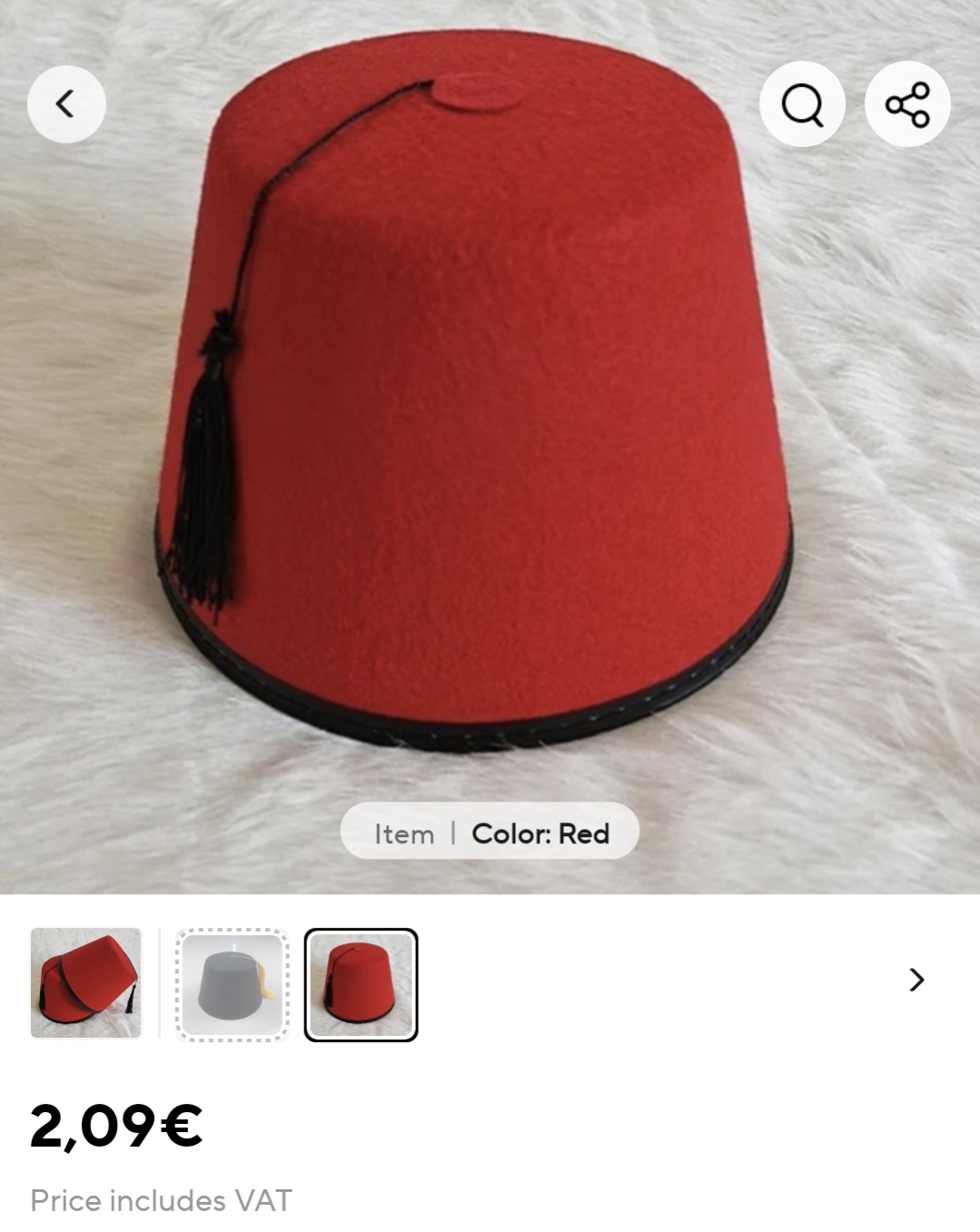Go back to the previous page
This screenshot has height=1232, width=980.
[x=66, y=104]
